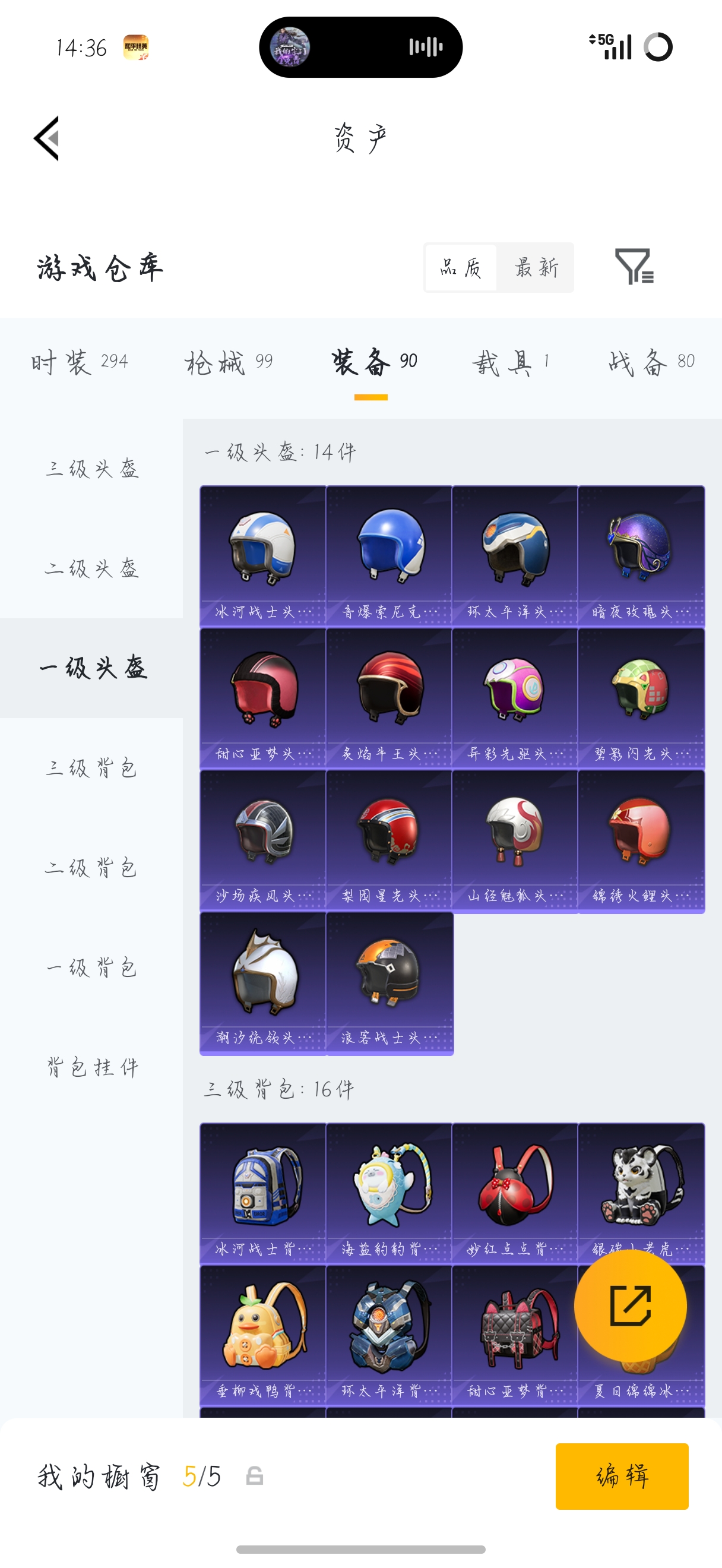Select 三级头盔 in the side list
This screenshot has width=722, height=1568.
(92, 469)
